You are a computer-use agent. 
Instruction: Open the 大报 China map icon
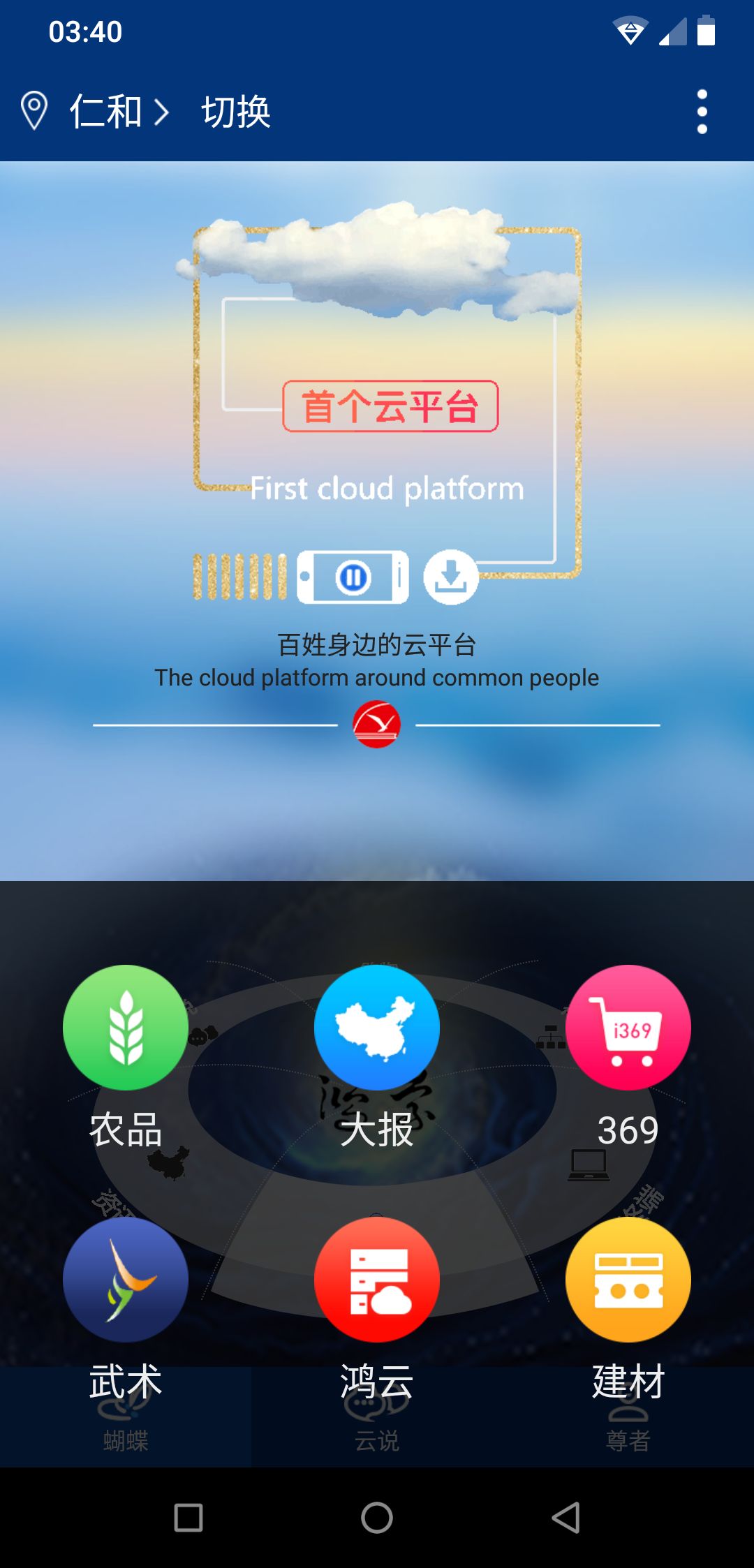tap(377, 1028)
